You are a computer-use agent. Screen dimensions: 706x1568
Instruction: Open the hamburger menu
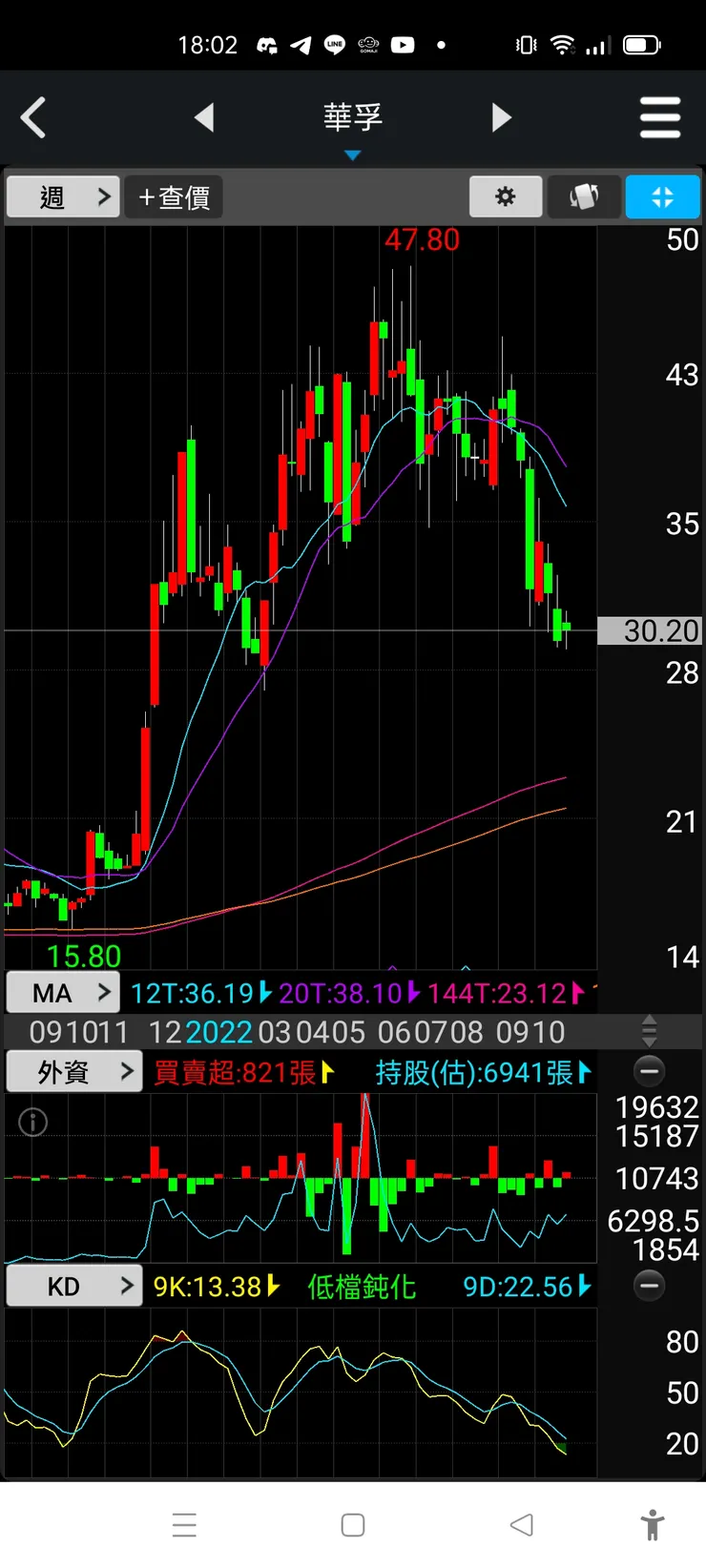pos(659,118)
